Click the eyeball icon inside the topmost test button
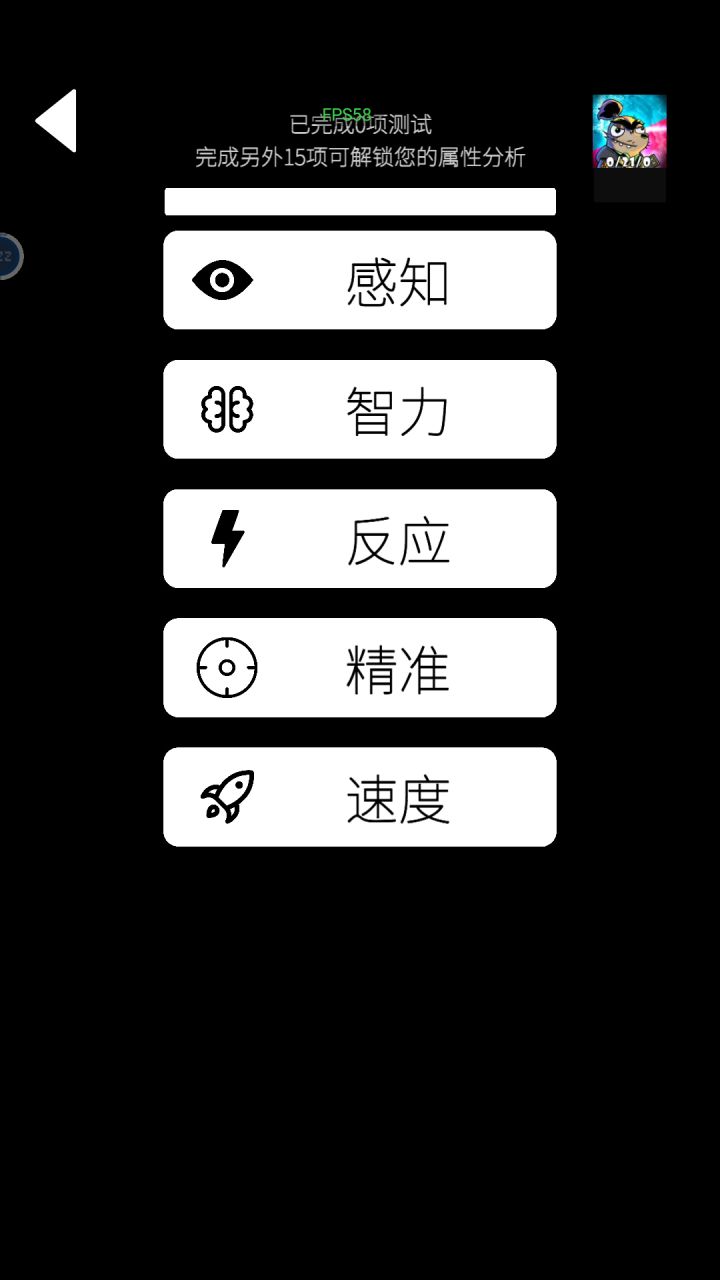The height and width of the screenshot is (1280, 720). 224,279
